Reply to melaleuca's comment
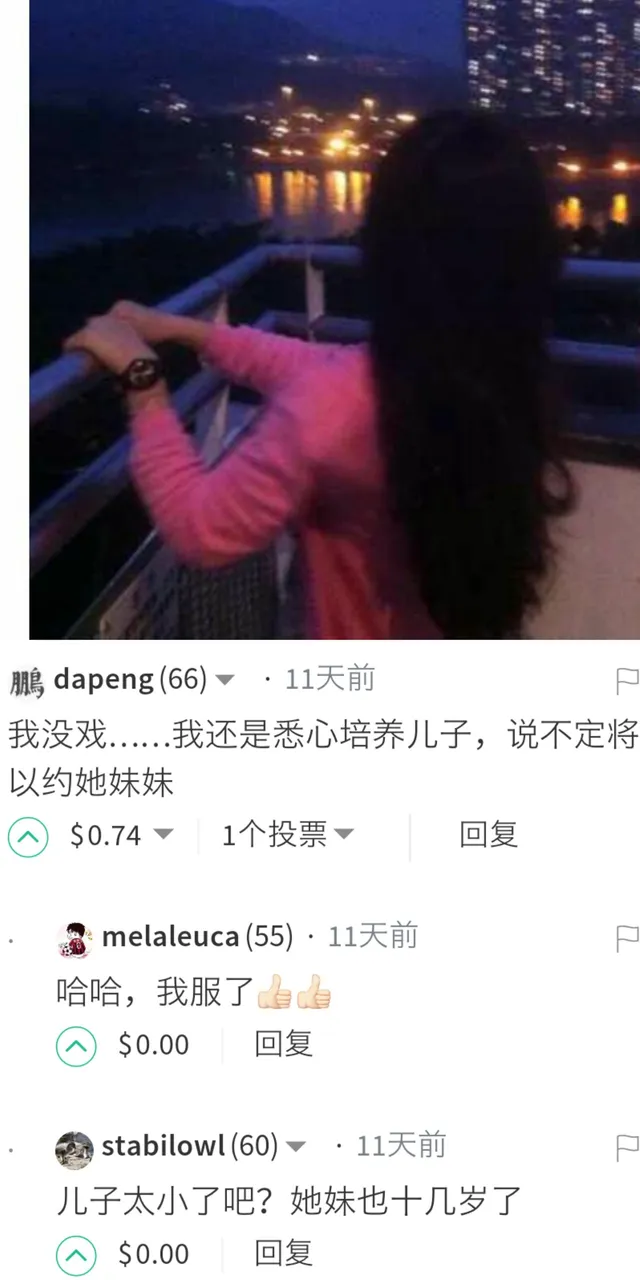The width and height of the screenshot is (640, 1280). pos(283,1045)
